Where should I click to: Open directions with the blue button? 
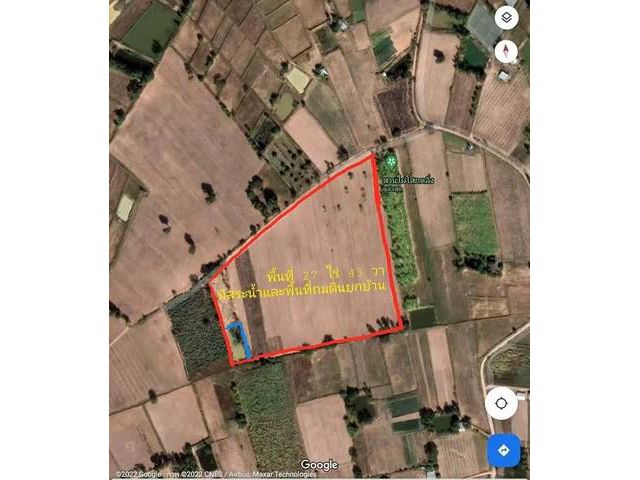pos(503,451)
